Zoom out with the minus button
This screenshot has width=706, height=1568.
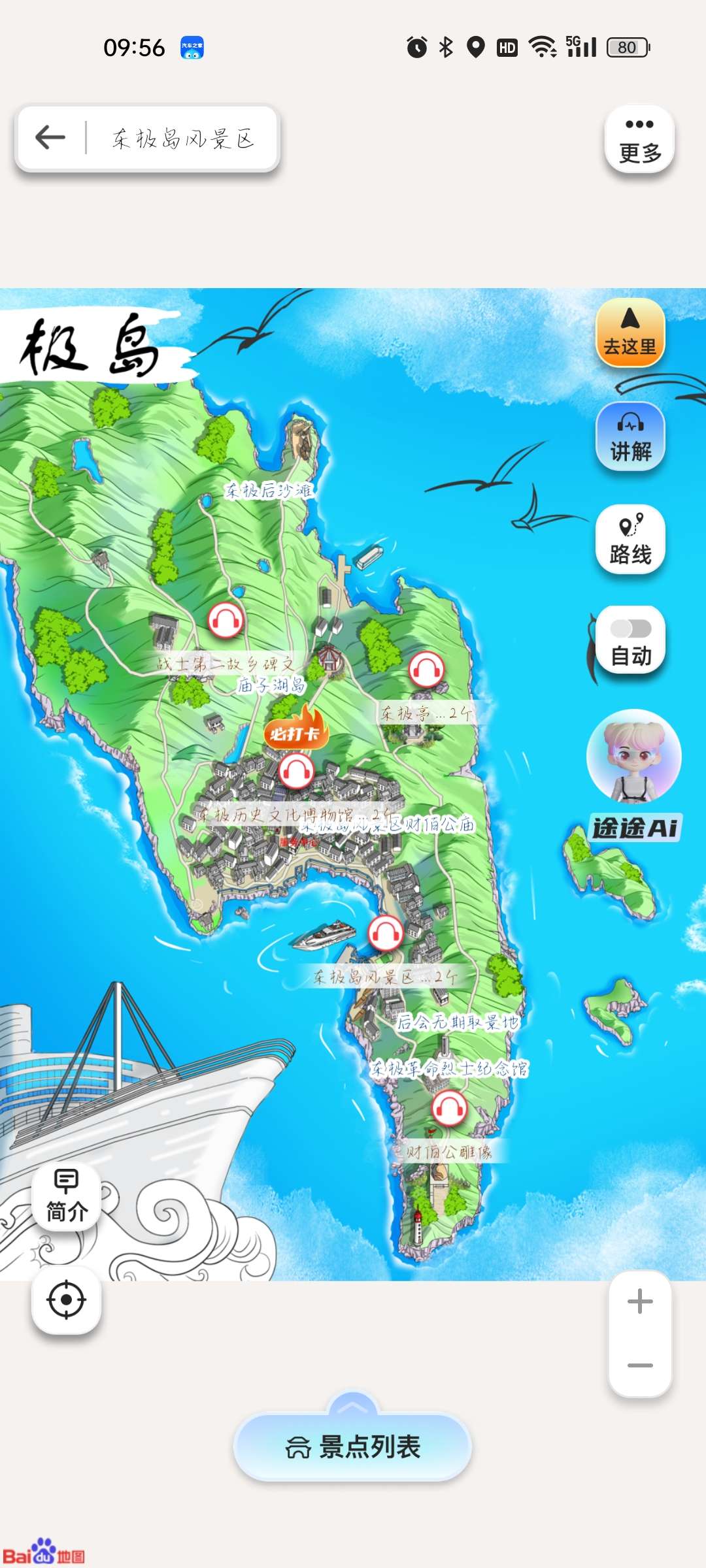[x=640, y=1365]
